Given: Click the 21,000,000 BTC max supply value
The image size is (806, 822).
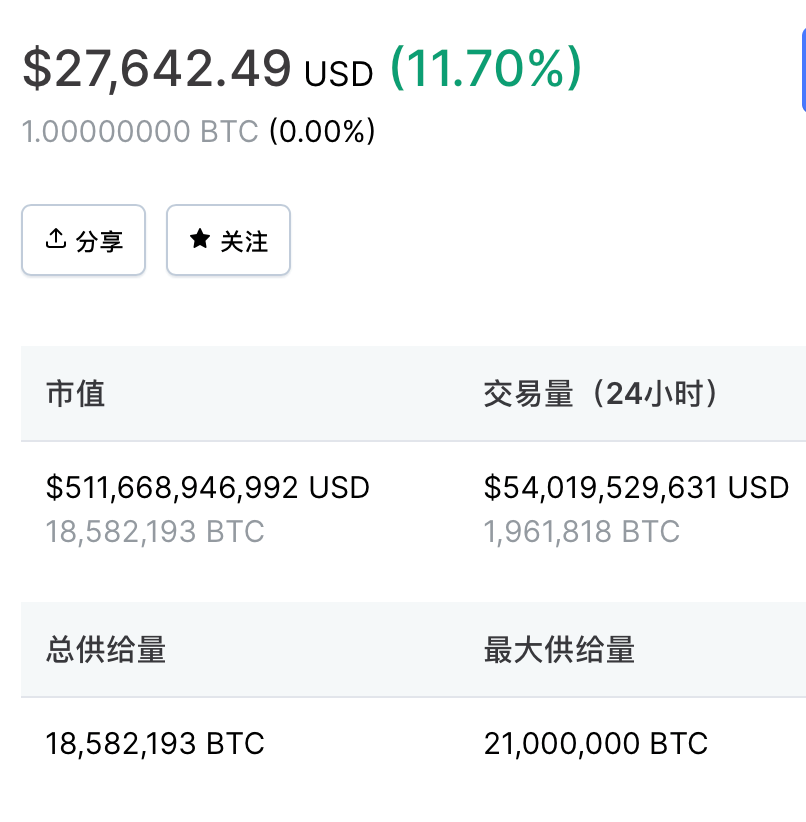Looking at the screenshot, I should (595, 743).
